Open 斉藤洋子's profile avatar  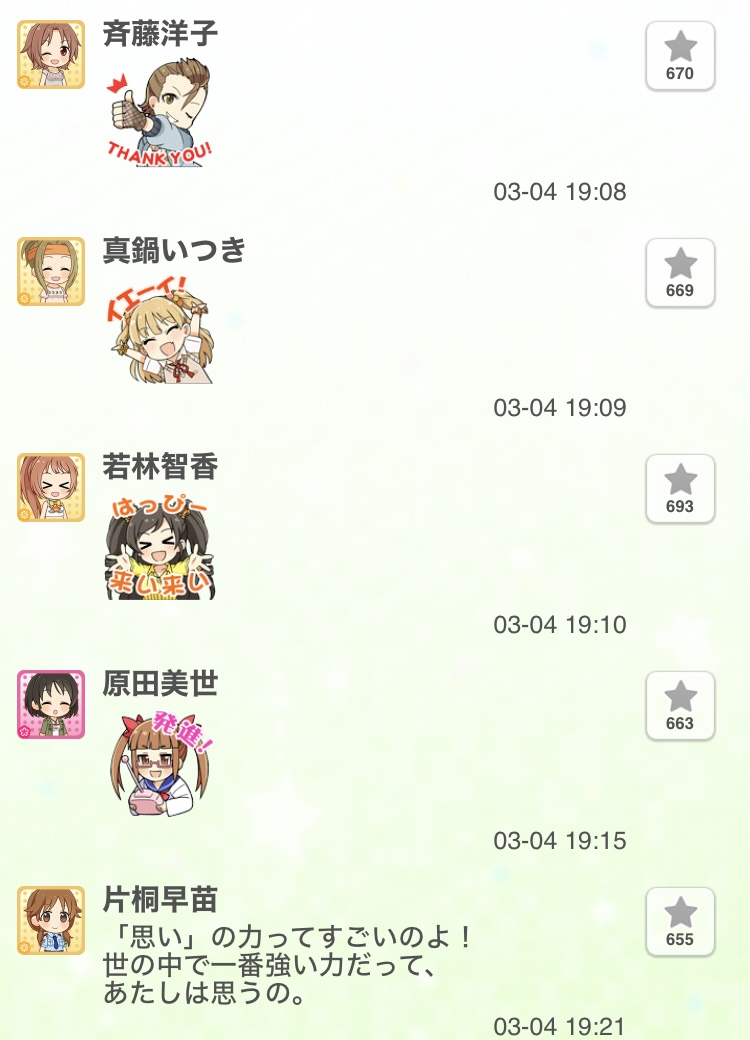point(51,55)
